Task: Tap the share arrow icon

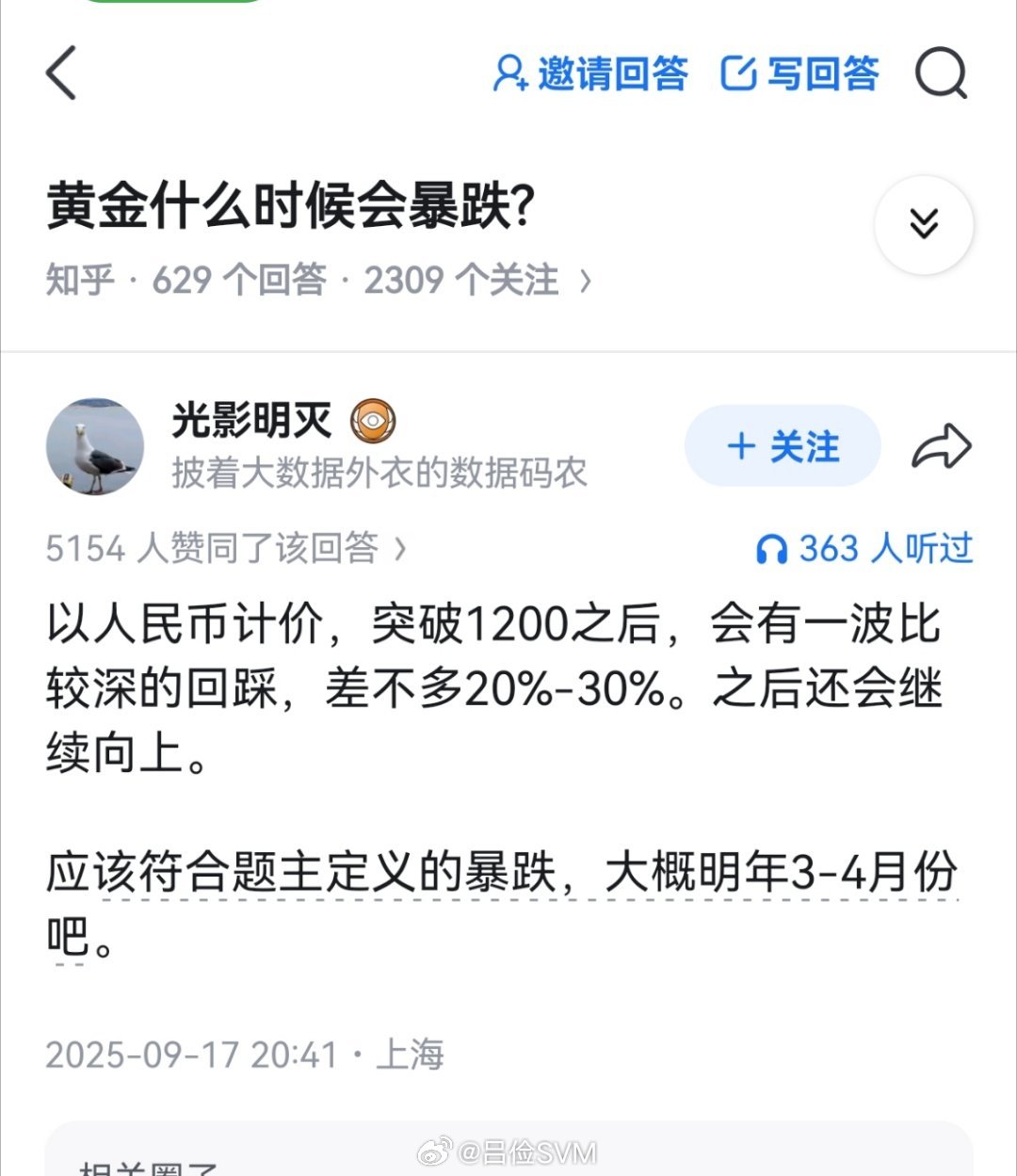Action: coord(944,447)
